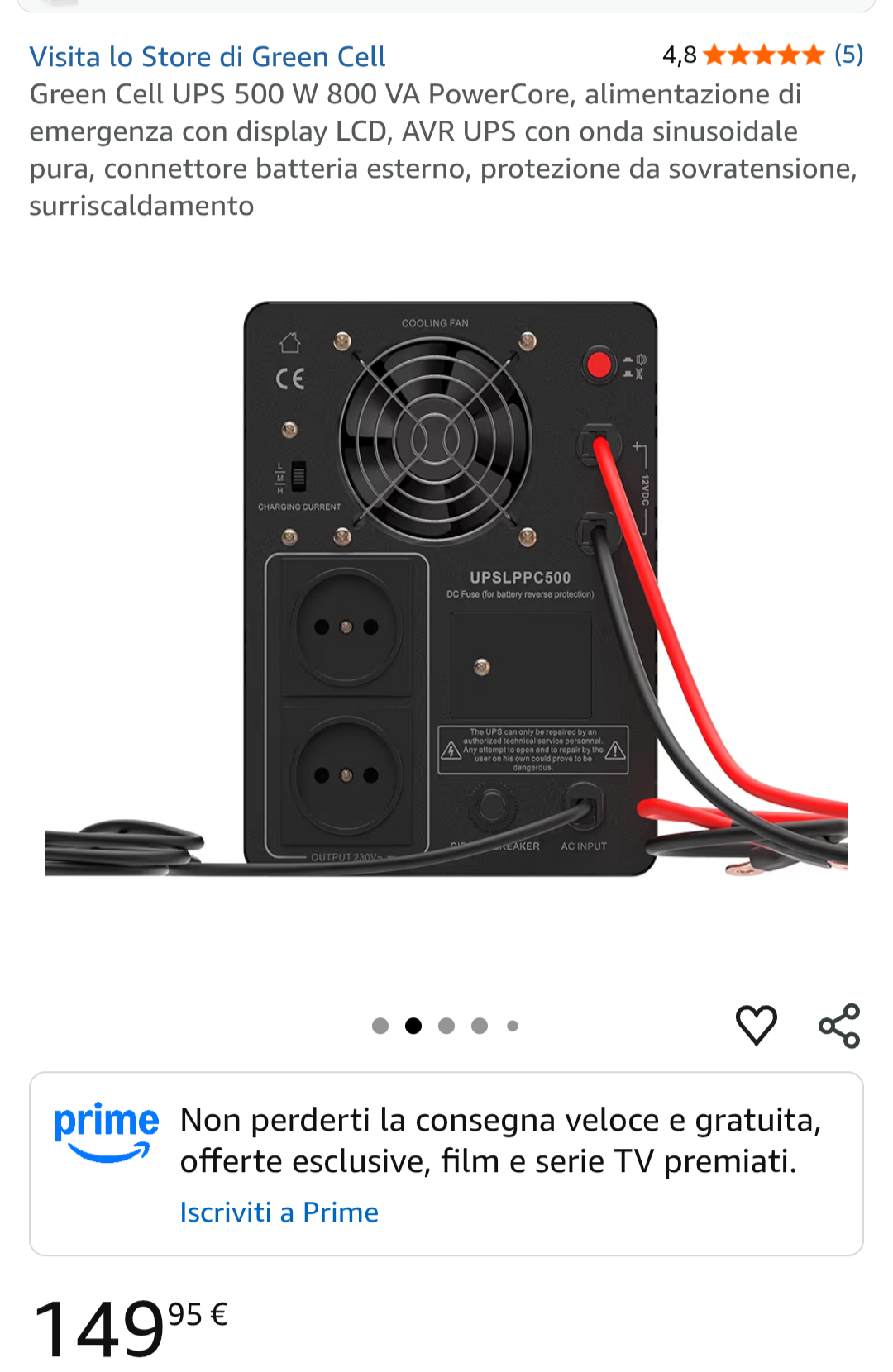Viewport: 893px width, 1372px height.
Task: Tap Iscriviti a Prime link
Action: pos(279,1212)
